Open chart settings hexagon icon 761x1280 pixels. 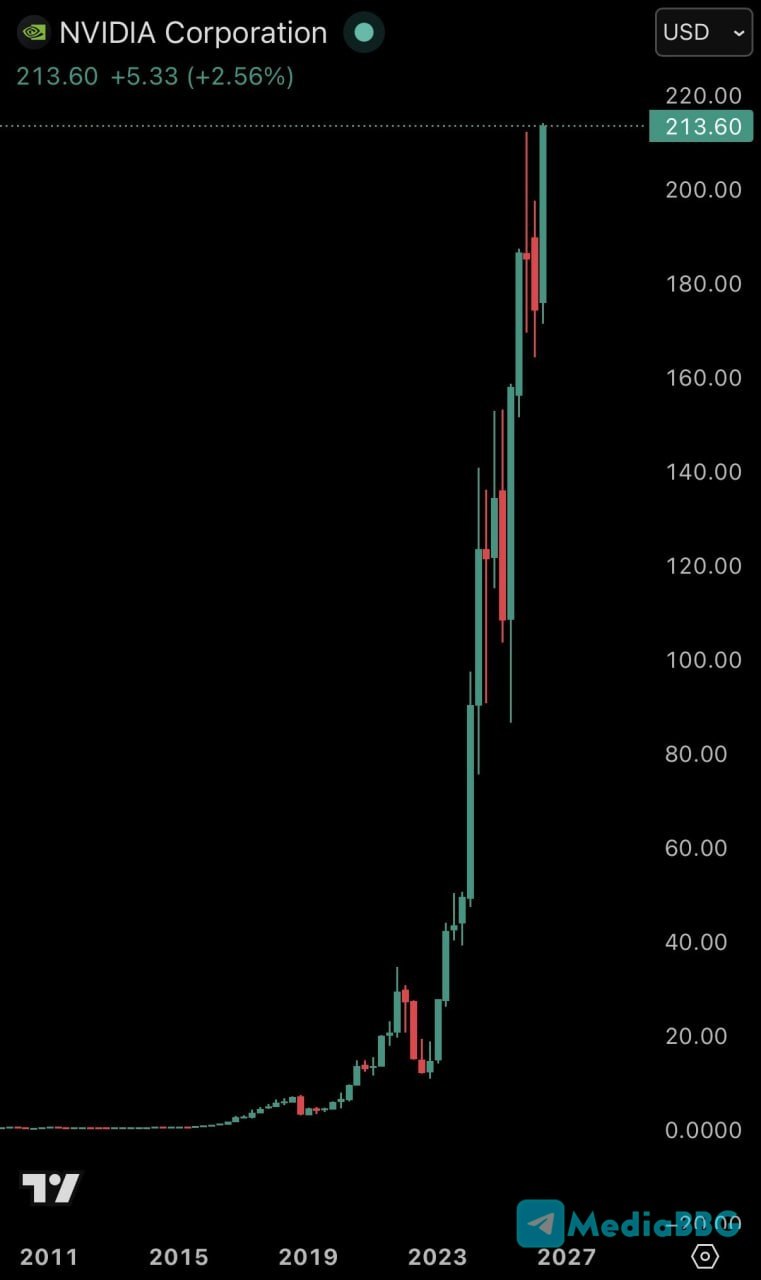[705, 1256]
